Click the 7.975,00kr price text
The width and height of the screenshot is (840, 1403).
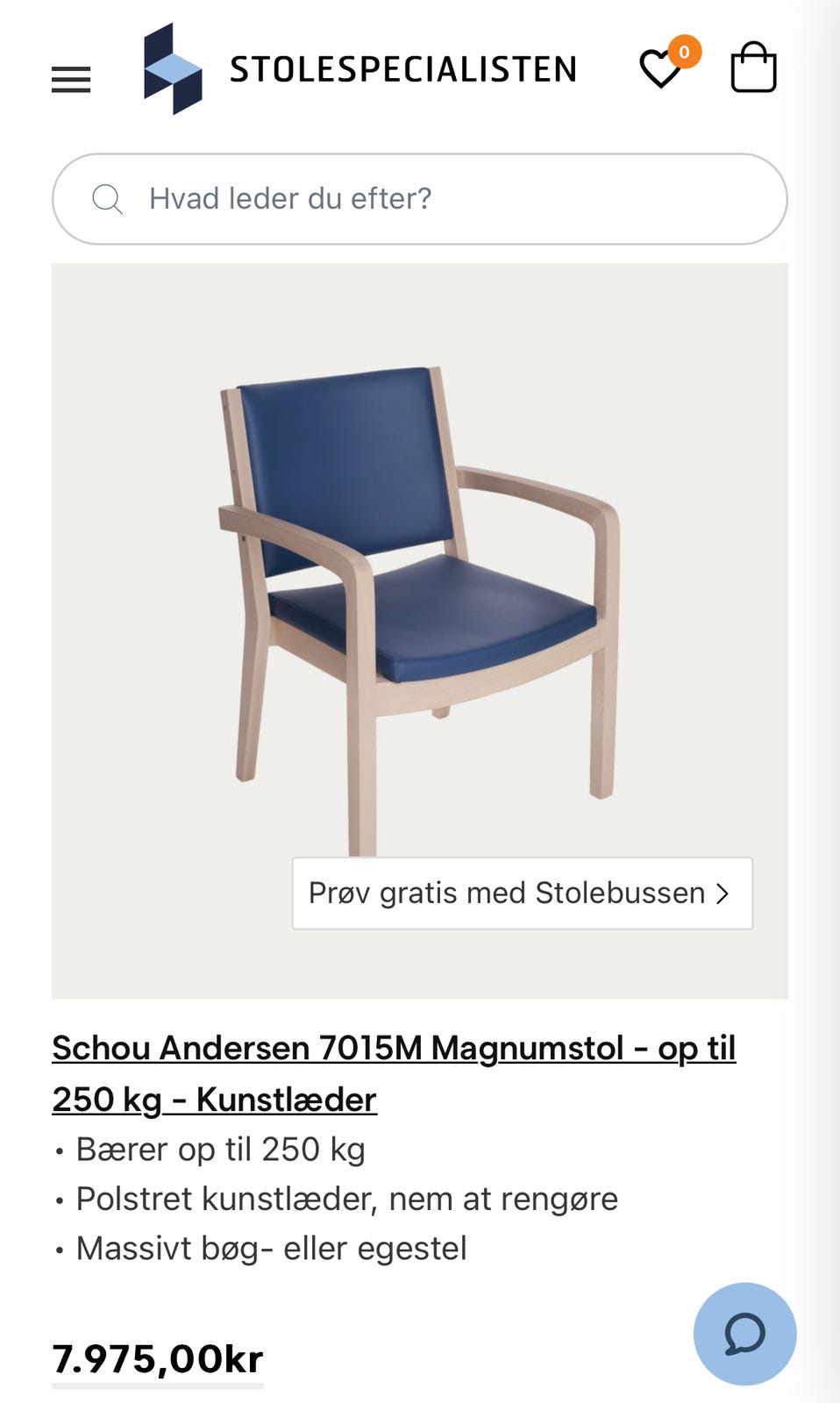coord(158,1359)
